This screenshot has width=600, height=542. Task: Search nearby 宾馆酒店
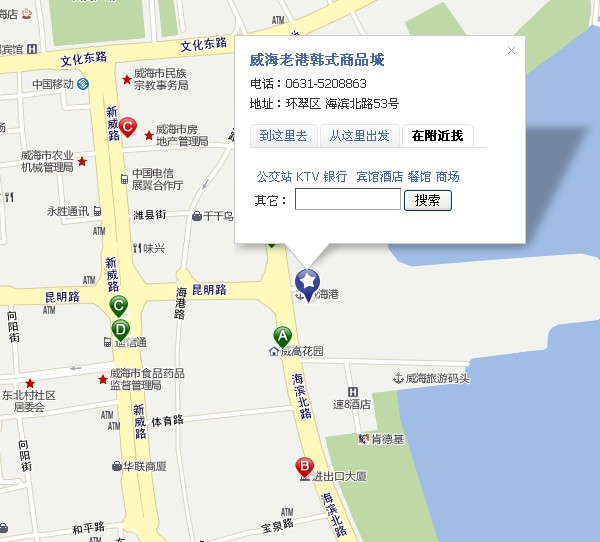[x=379, y=176]
